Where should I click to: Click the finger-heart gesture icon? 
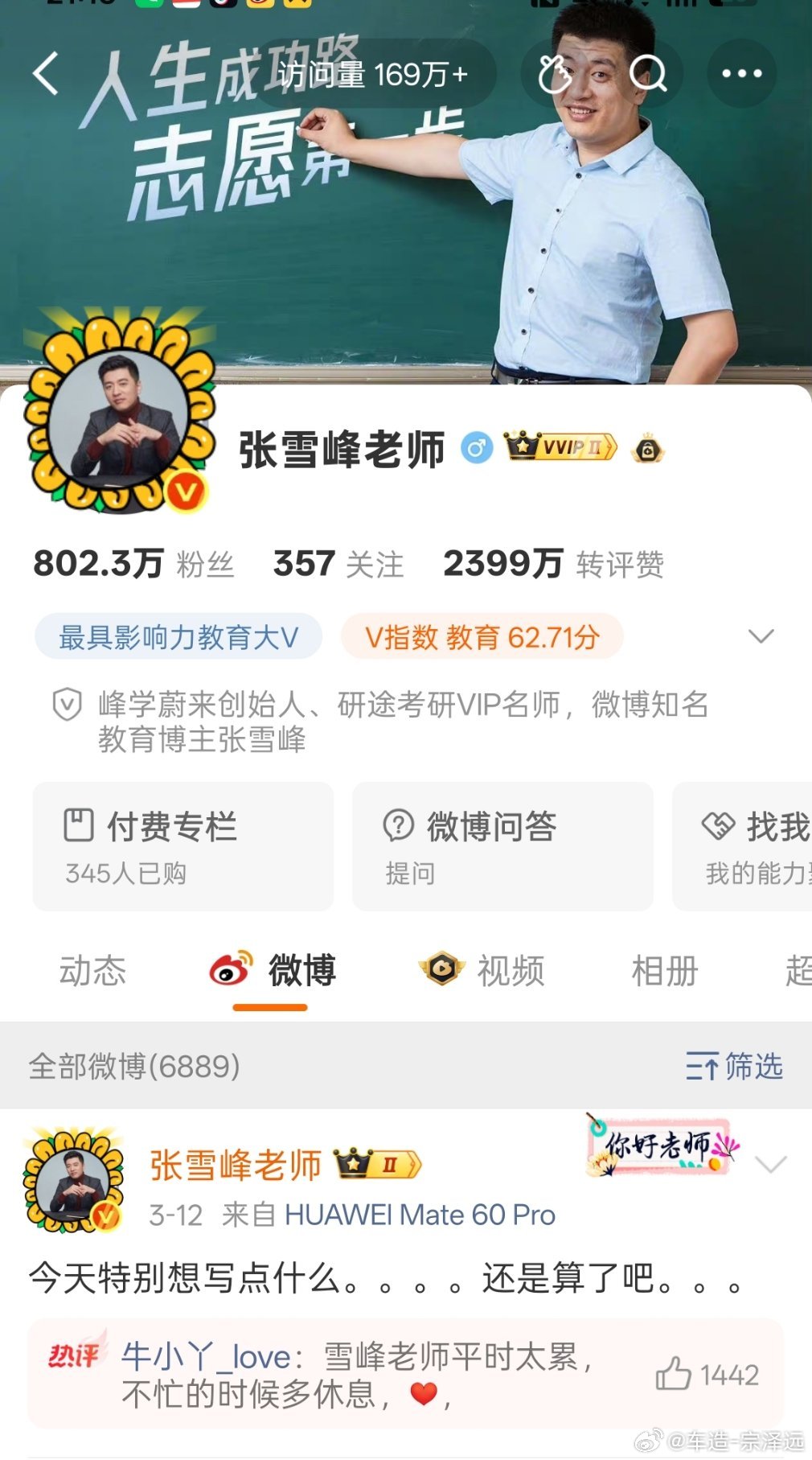(x=554, y=73)
